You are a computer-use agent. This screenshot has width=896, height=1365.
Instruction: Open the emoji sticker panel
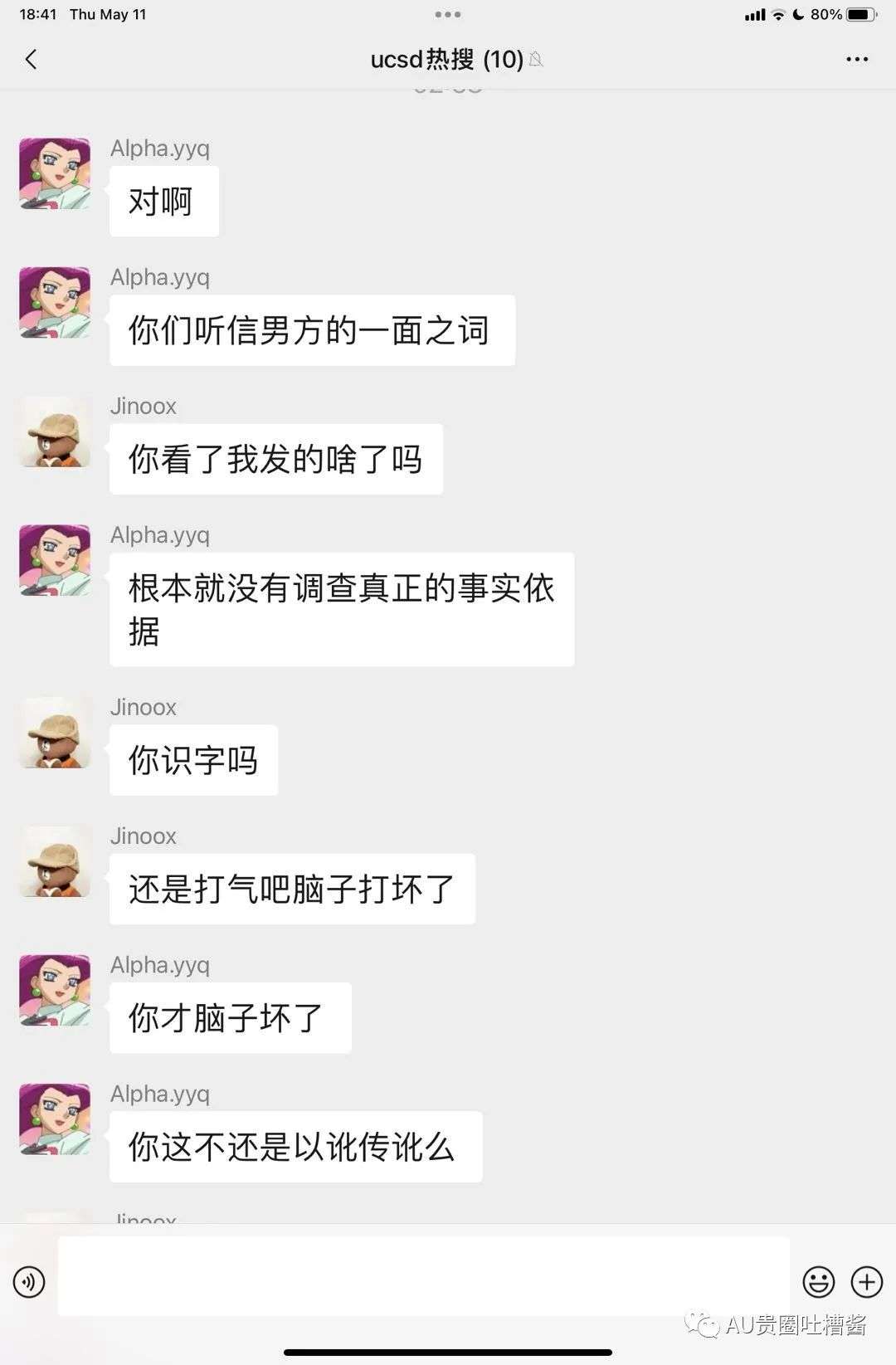tap(818, 1282)
